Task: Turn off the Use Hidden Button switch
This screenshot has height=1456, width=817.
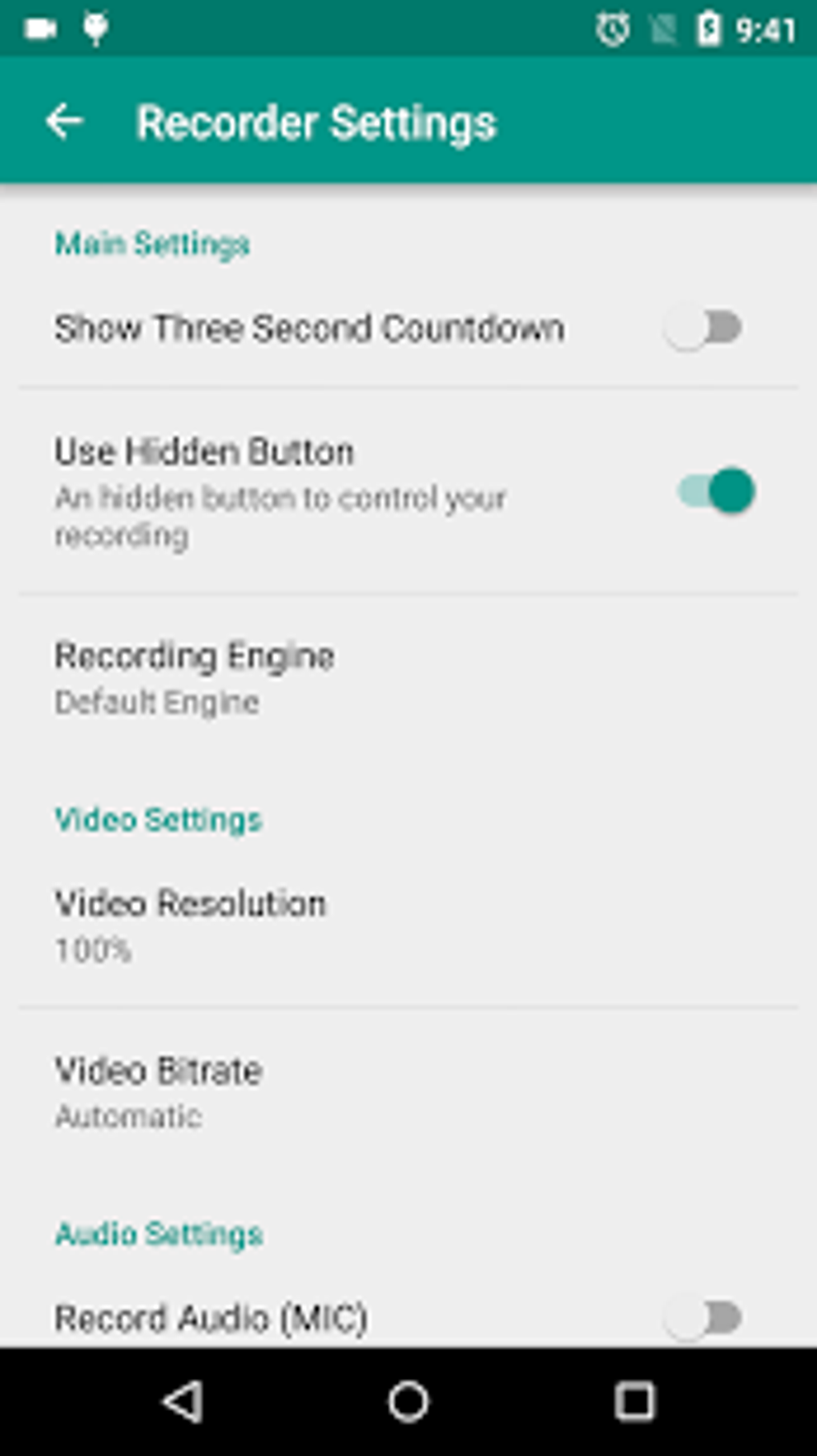Action: pos(716,490)
